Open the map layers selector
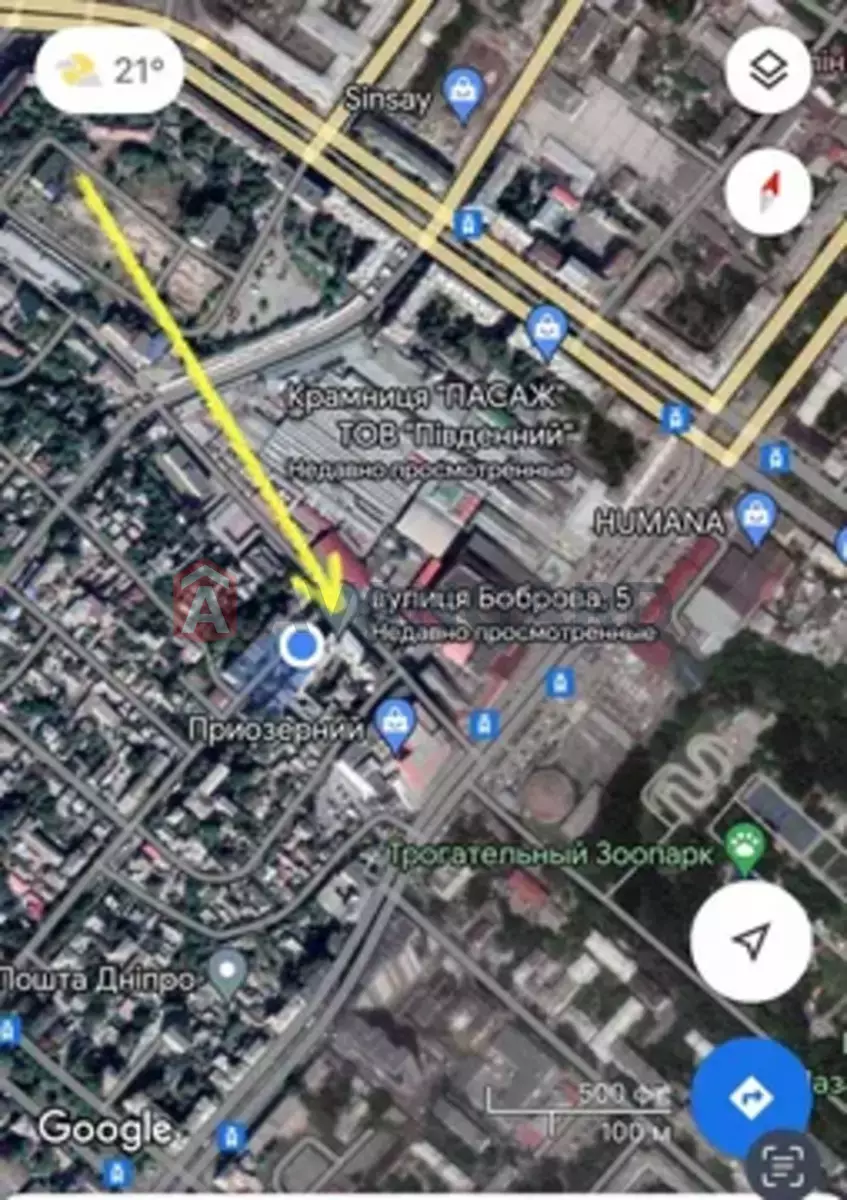 [x=767, y=70]
